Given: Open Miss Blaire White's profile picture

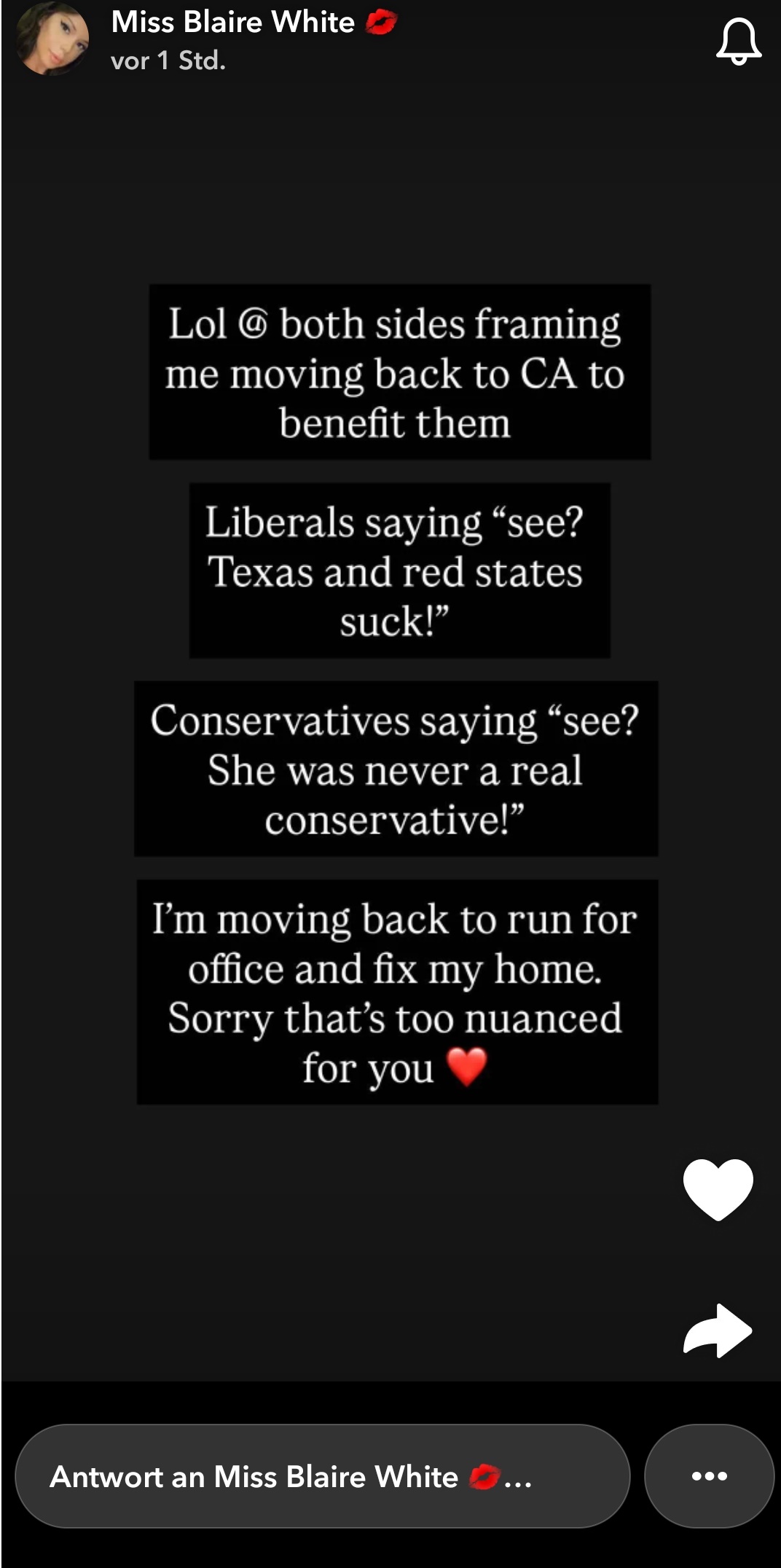Looking at the screenshot, I should (52, 39).
